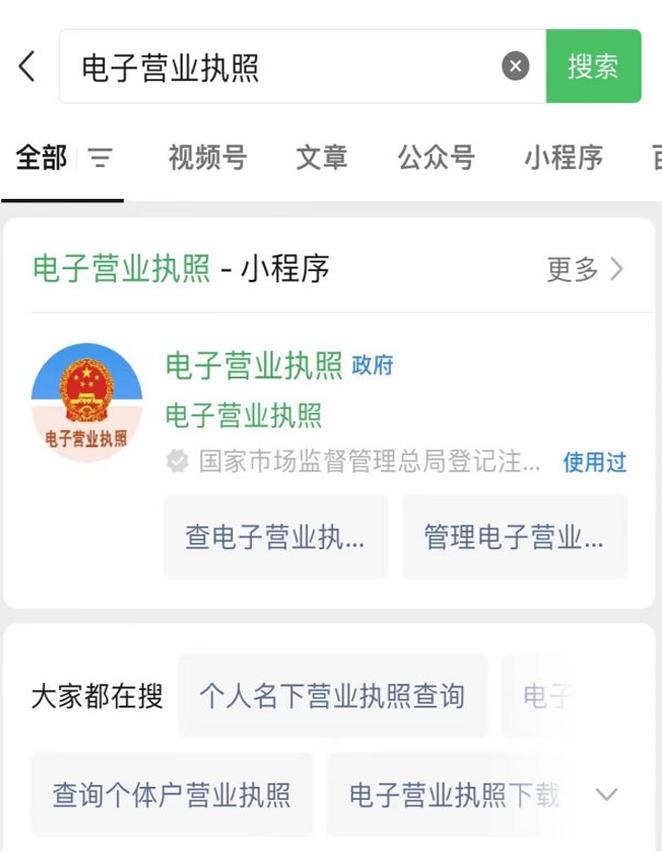This screenshot has width=662, height=853.
Task: Open the filter icon beside 全部
Action: pyautogui.click(x=100, y=158)
